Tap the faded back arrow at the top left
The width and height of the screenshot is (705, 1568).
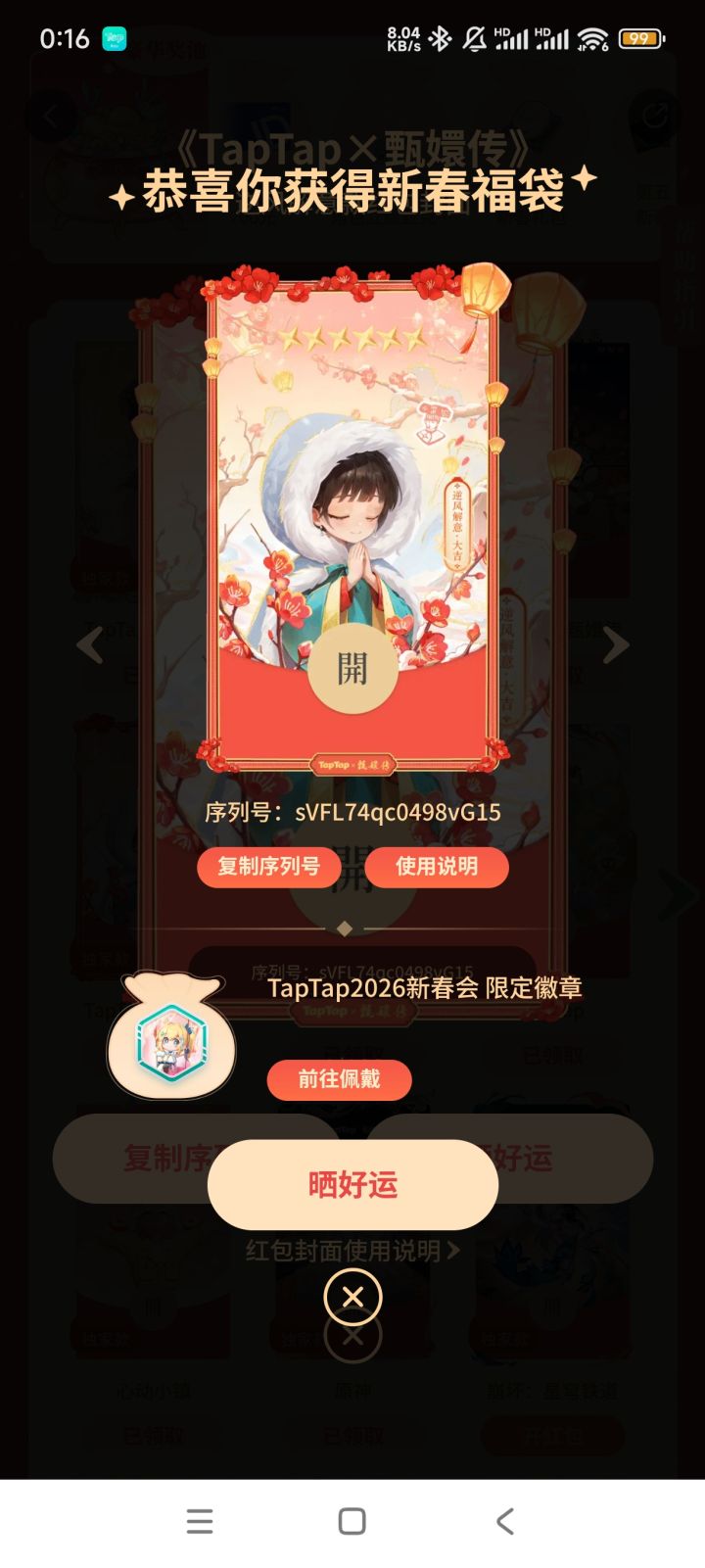tap(51, 116)
